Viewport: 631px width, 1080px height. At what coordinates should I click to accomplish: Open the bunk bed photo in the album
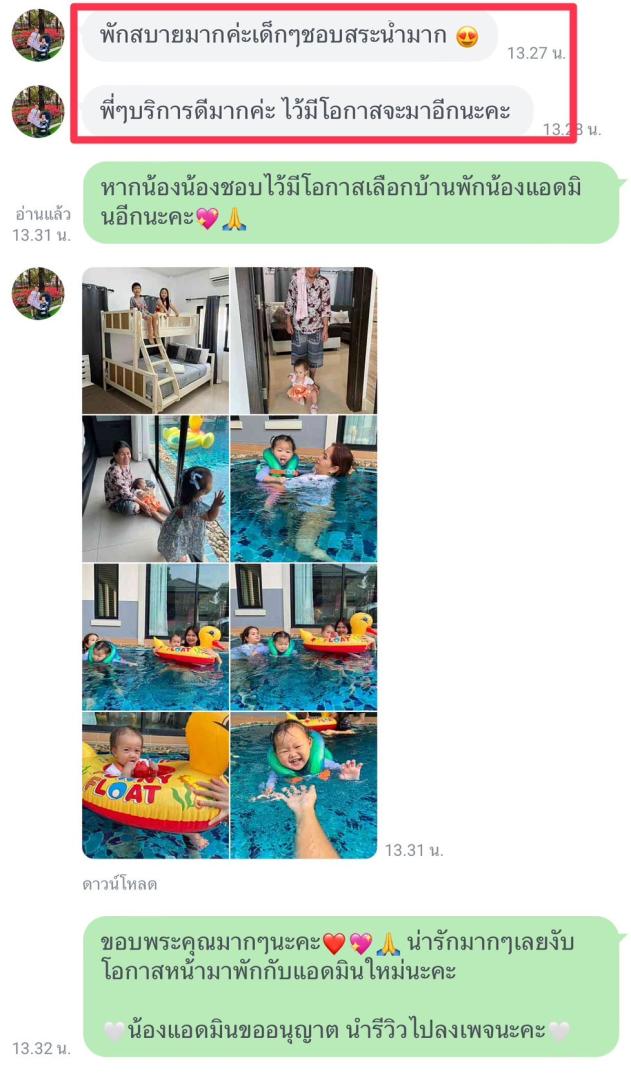tap(155, 340)
